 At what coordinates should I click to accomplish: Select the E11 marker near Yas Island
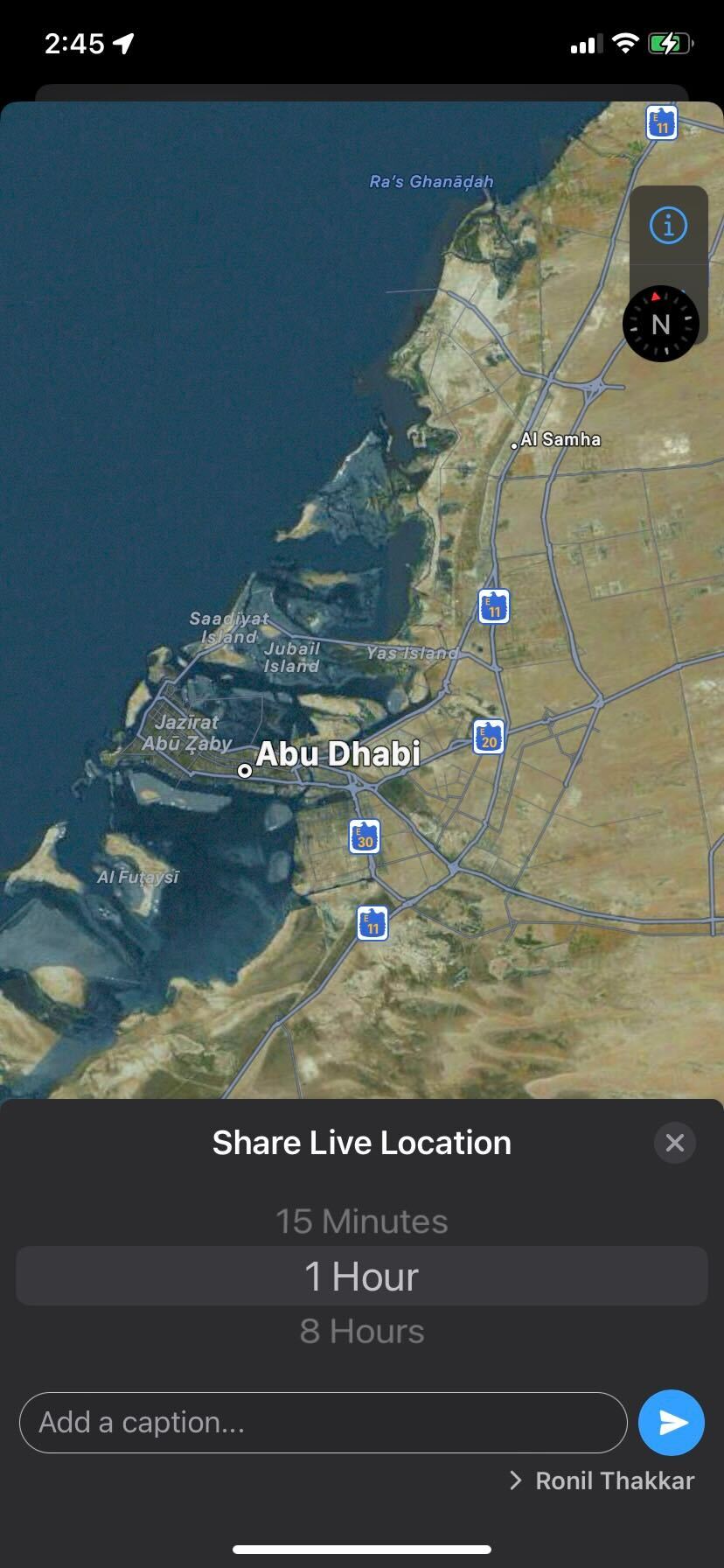pyautogui.click(x=492, y=605)
